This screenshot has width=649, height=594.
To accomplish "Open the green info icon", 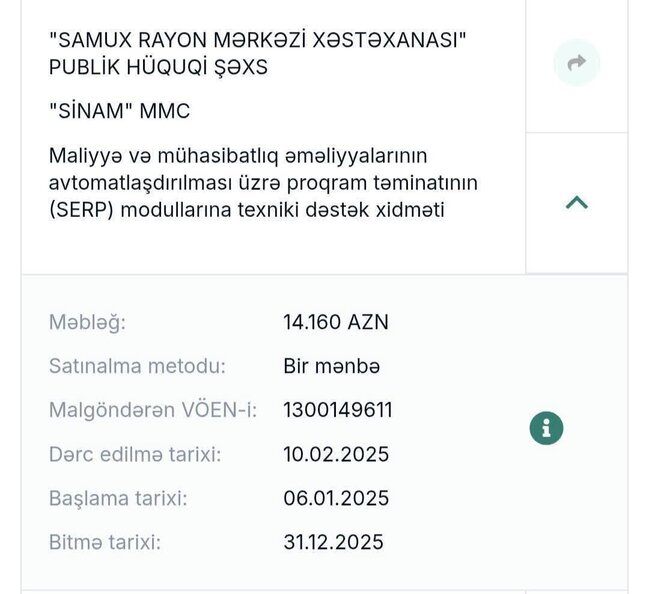I will tap(546, 428).
